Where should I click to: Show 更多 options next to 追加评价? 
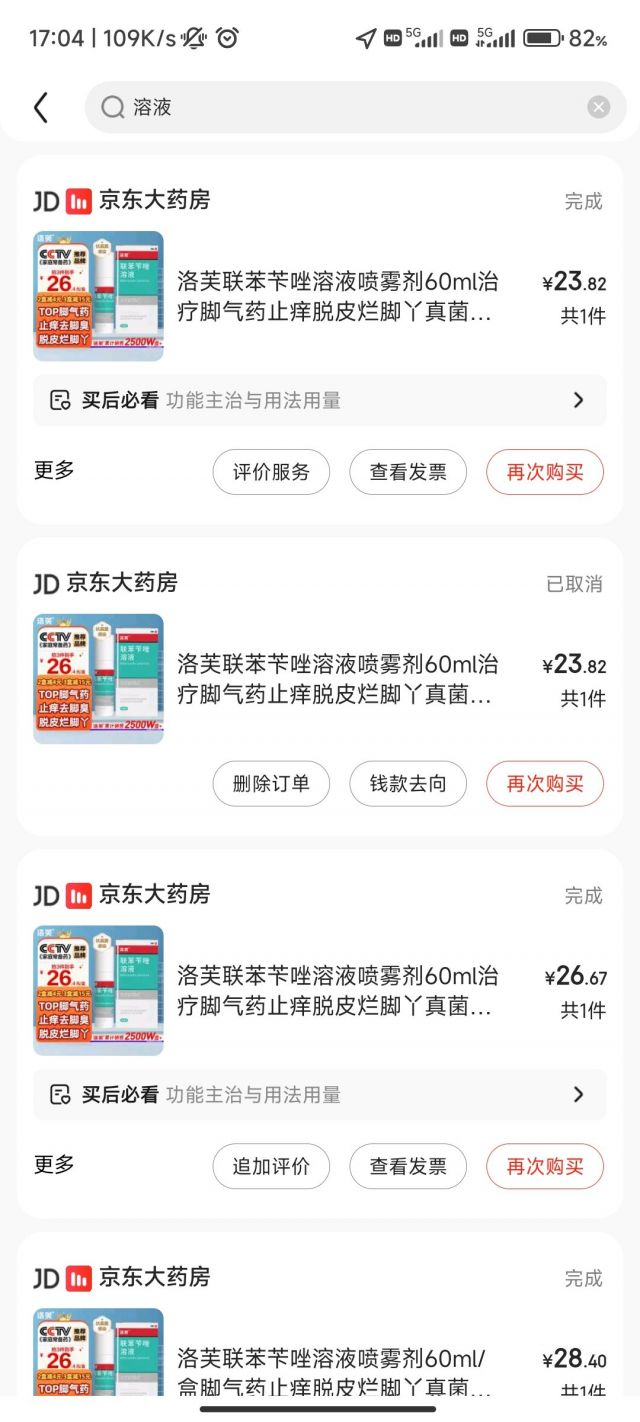pos(54,1164)
